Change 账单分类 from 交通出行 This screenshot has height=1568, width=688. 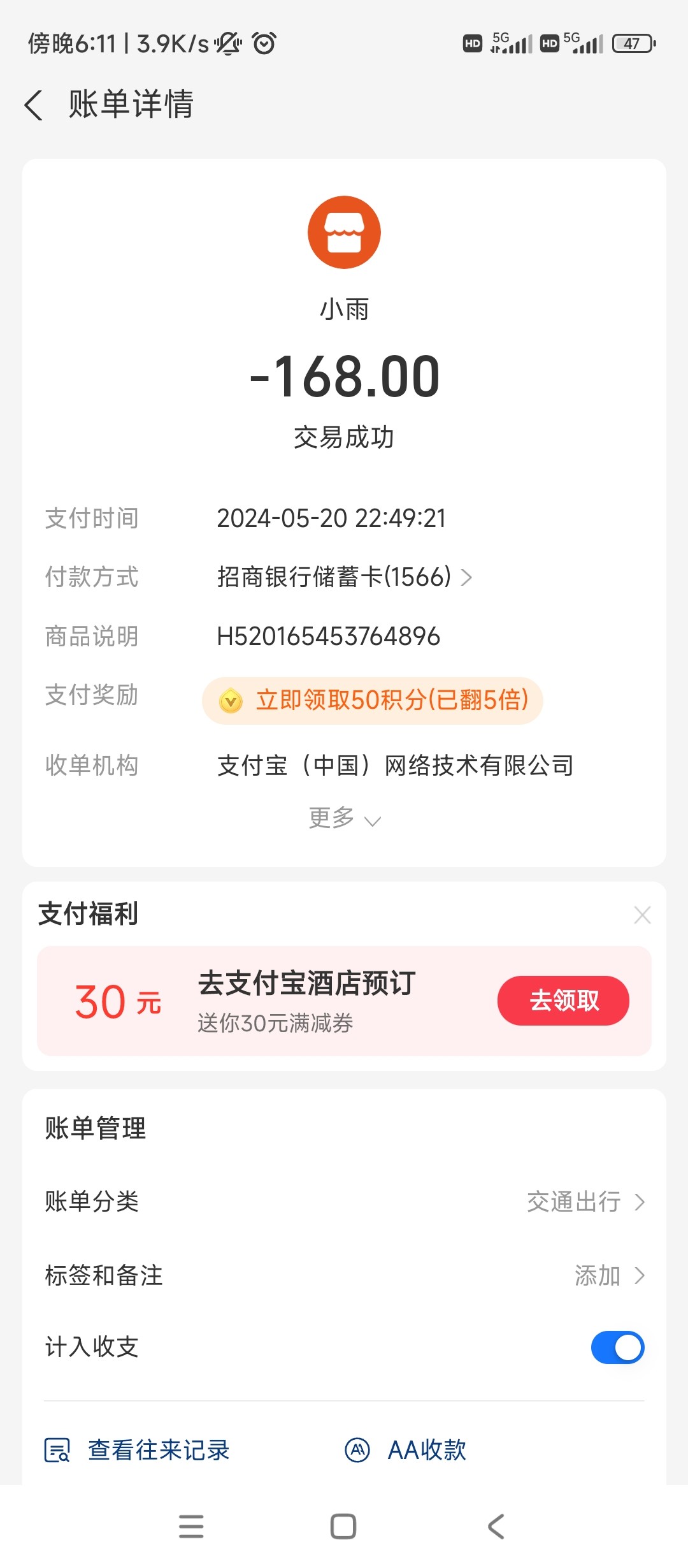585,1202
